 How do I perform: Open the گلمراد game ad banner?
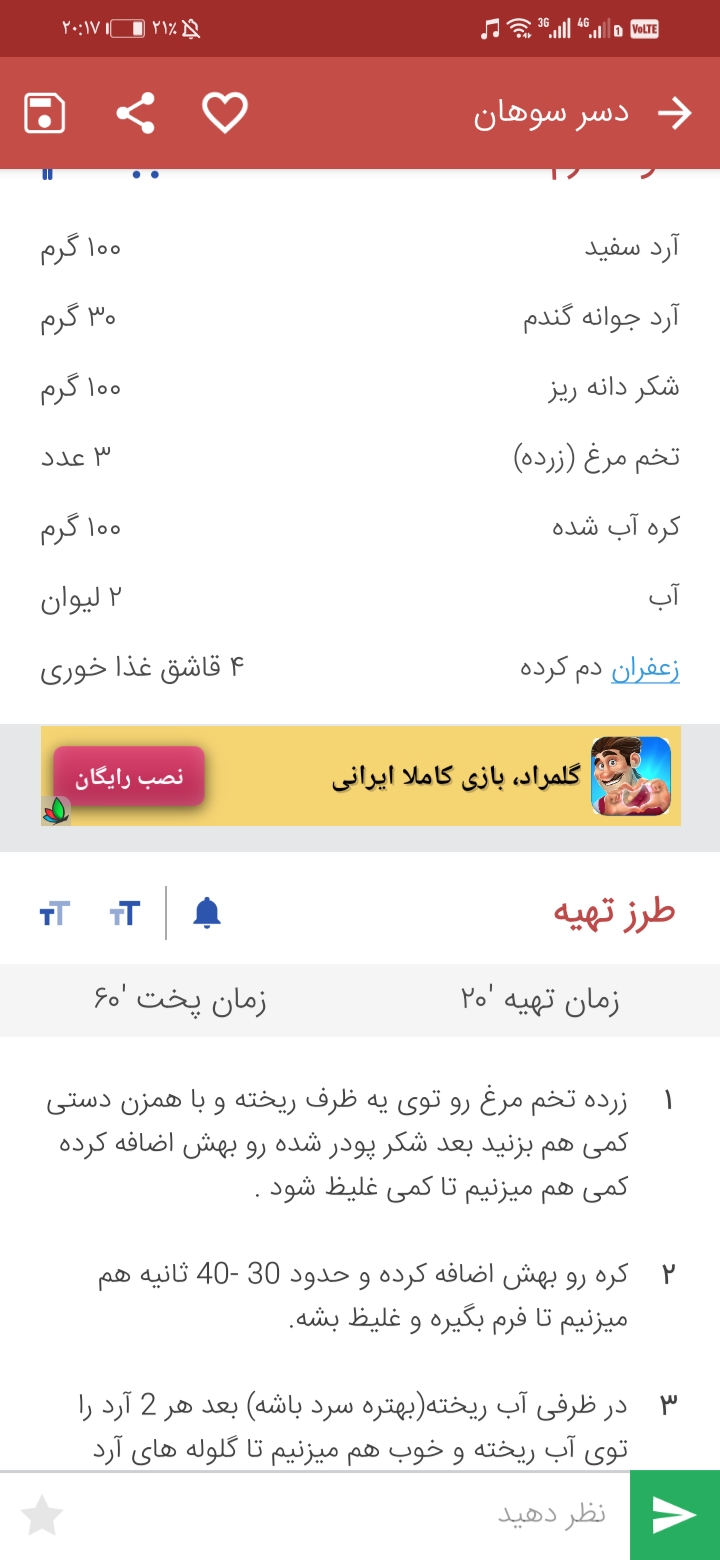450,777
